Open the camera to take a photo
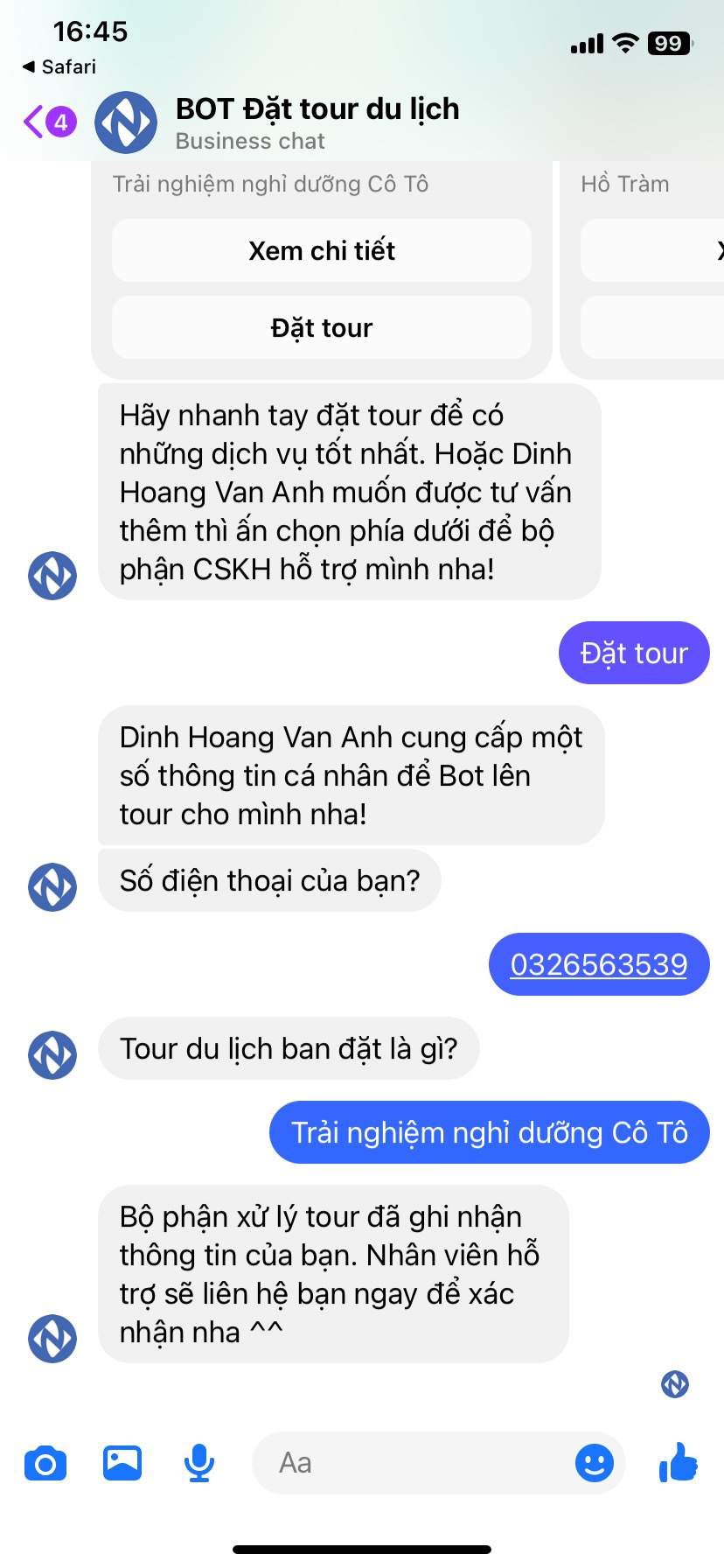Viewport: 724px width, 1568px height. (45, 1463)
